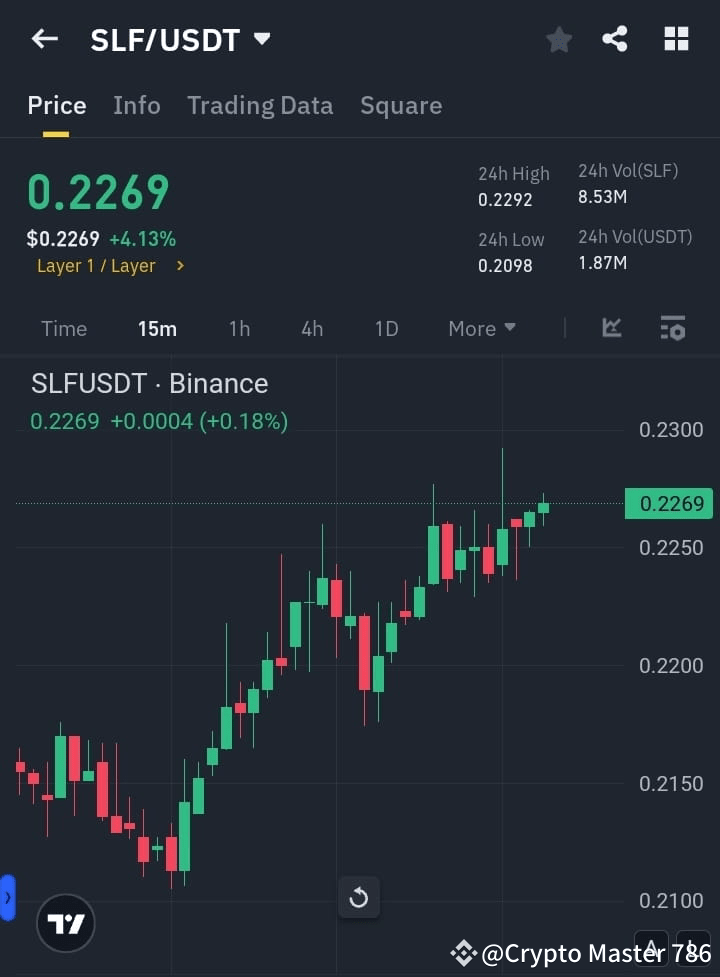Open the share options
Screen dimensions: 720x977
pyautogui.click(x=615, y=39)
